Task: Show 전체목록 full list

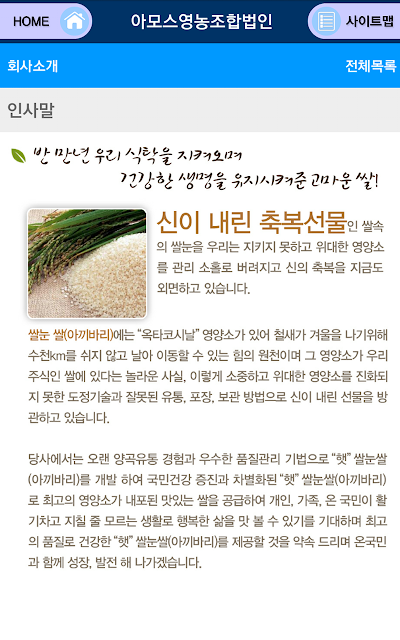Action: 370,66
